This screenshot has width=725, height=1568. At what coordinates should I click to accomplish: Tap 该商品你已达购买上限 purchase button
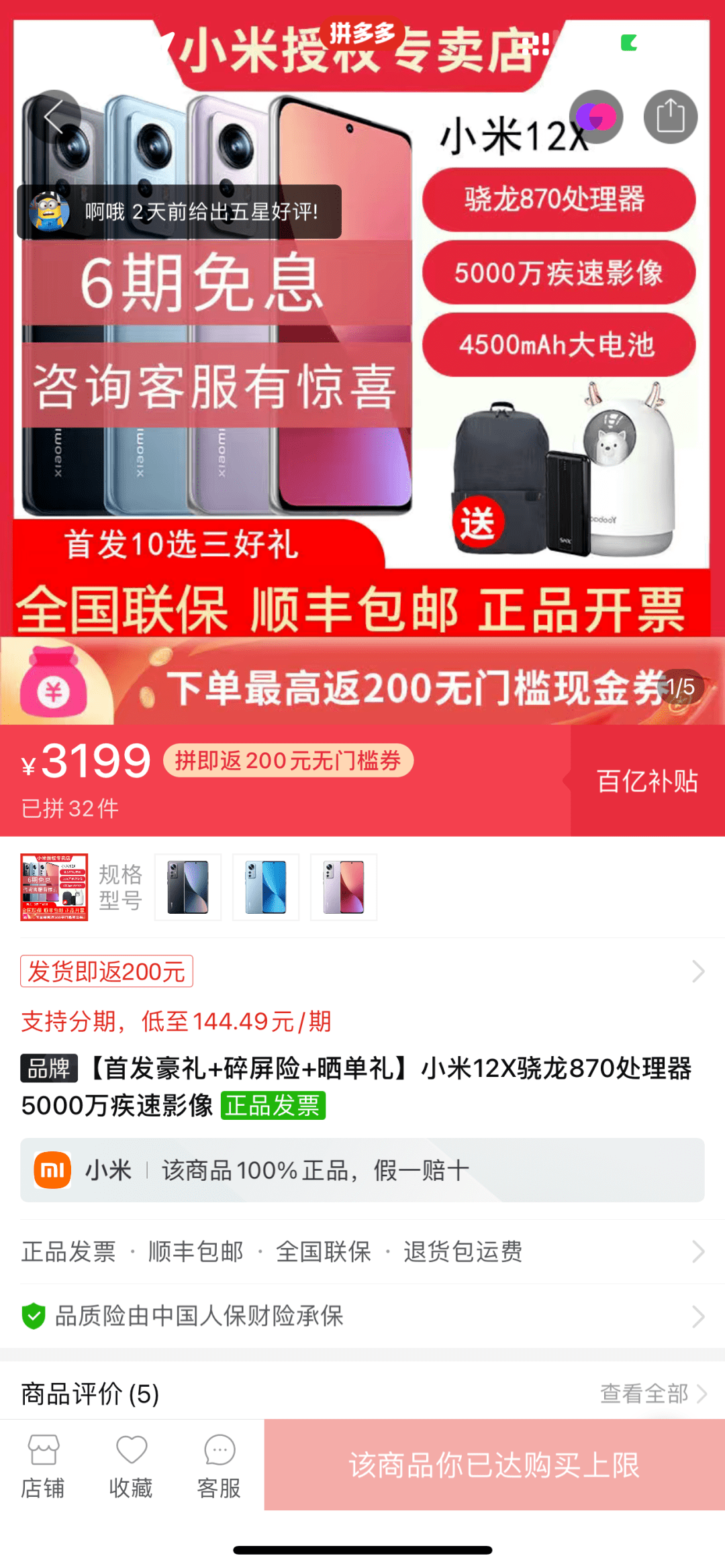[x=494, y=1465]
